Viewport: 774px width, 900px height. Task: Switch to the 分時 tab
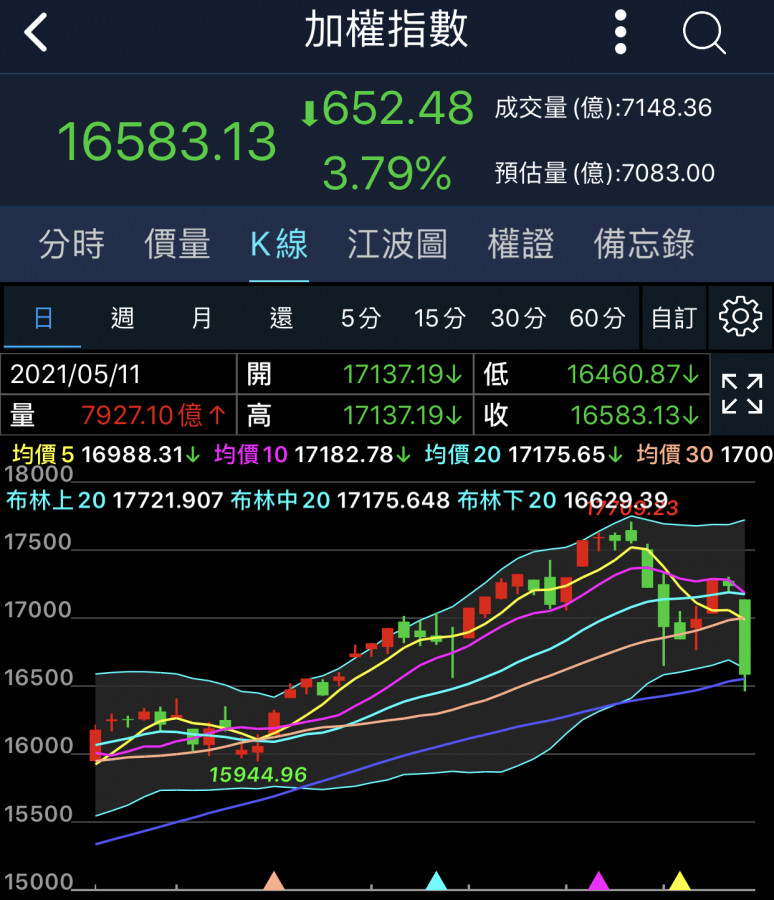point(71,244)
